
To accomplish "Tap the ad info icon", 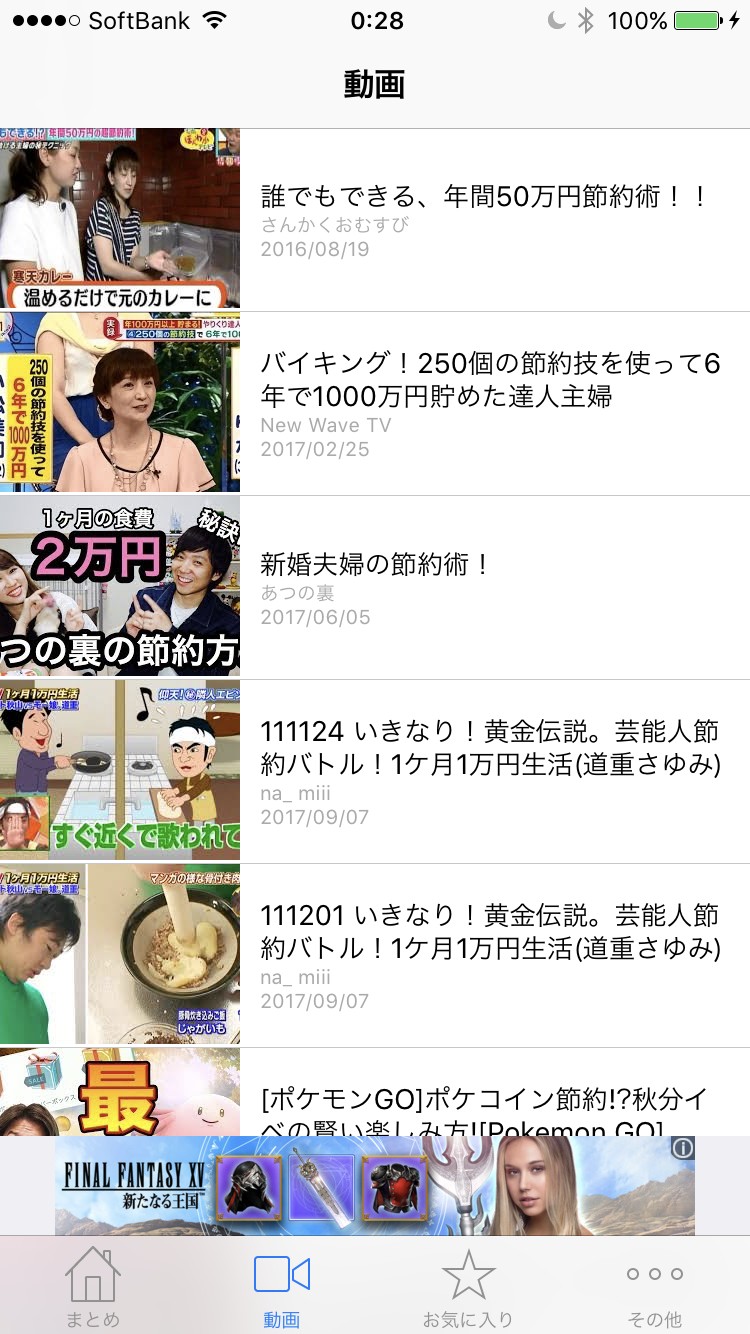I will (x=683, y=1148).
